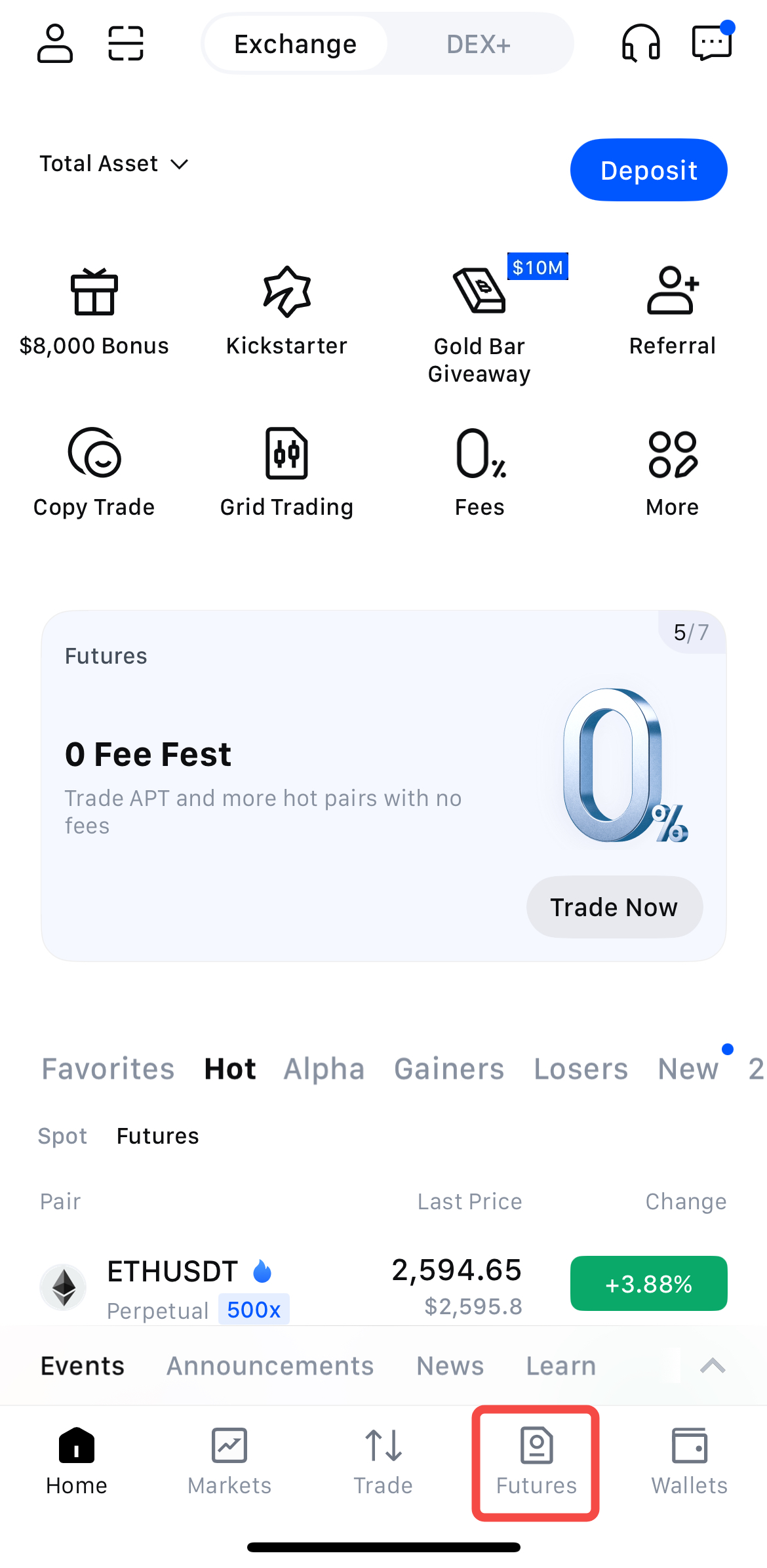Expand the Total Asset dropdown

114,163
